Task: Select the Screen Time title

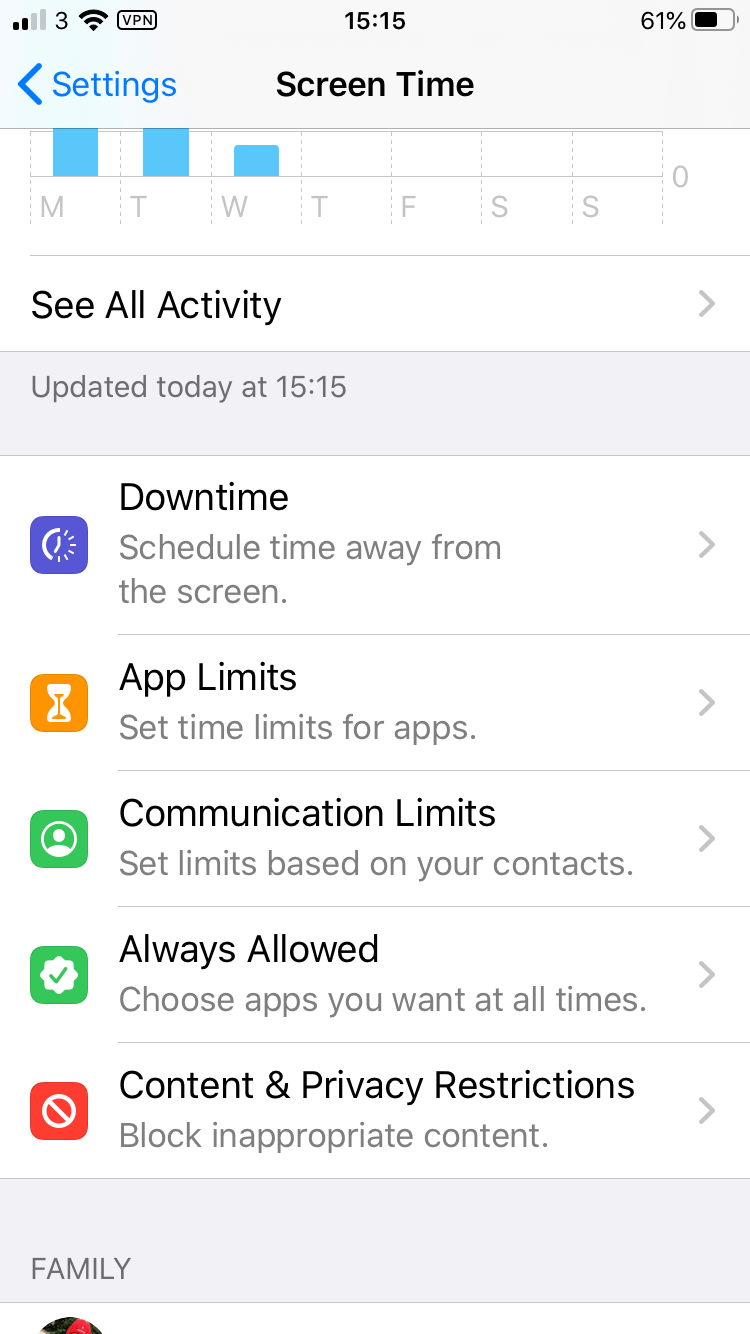Action: [x=375, y=84]
